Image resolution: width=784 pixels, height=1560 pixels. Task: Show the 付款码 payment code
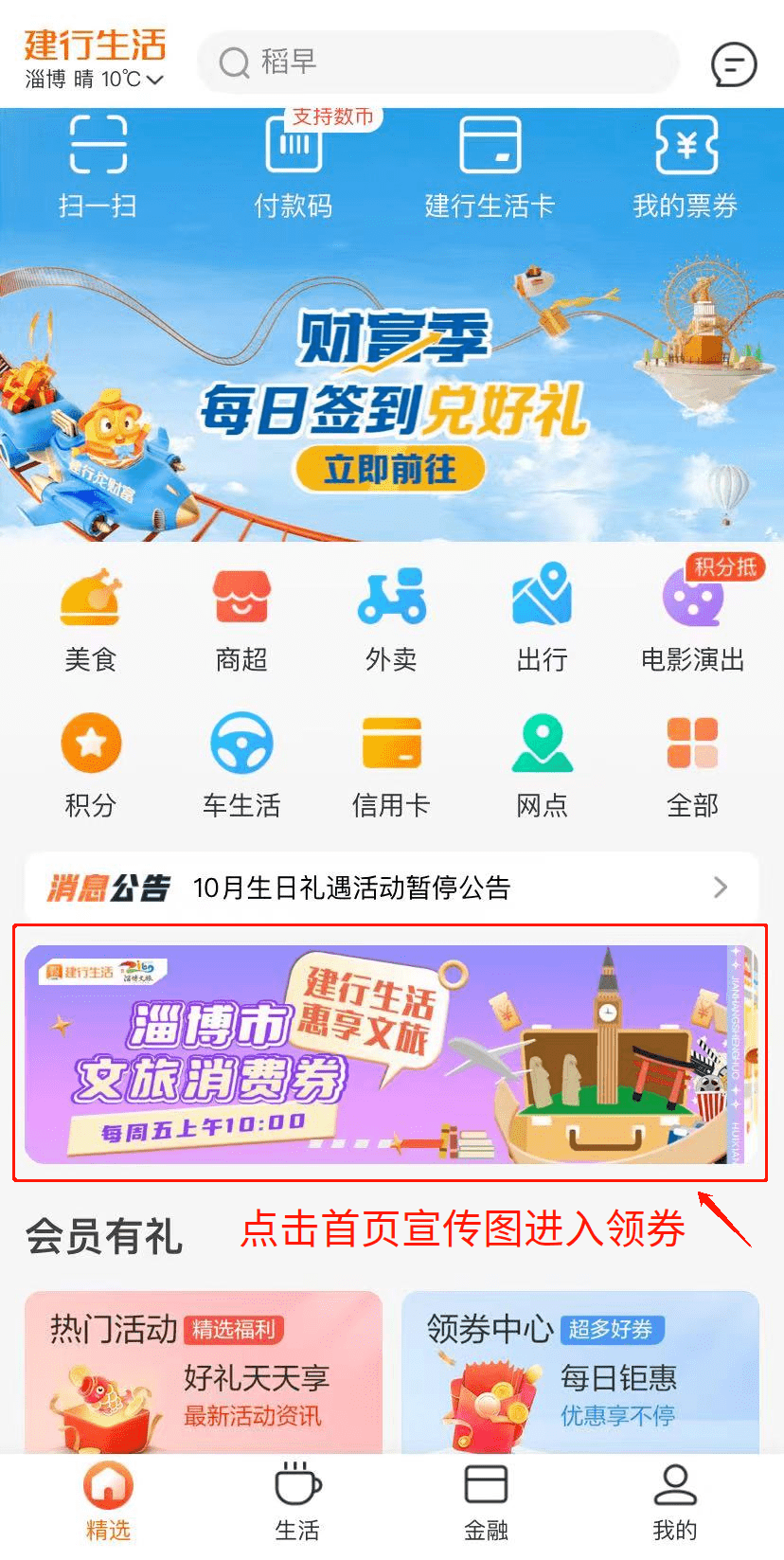coord(294,167)
